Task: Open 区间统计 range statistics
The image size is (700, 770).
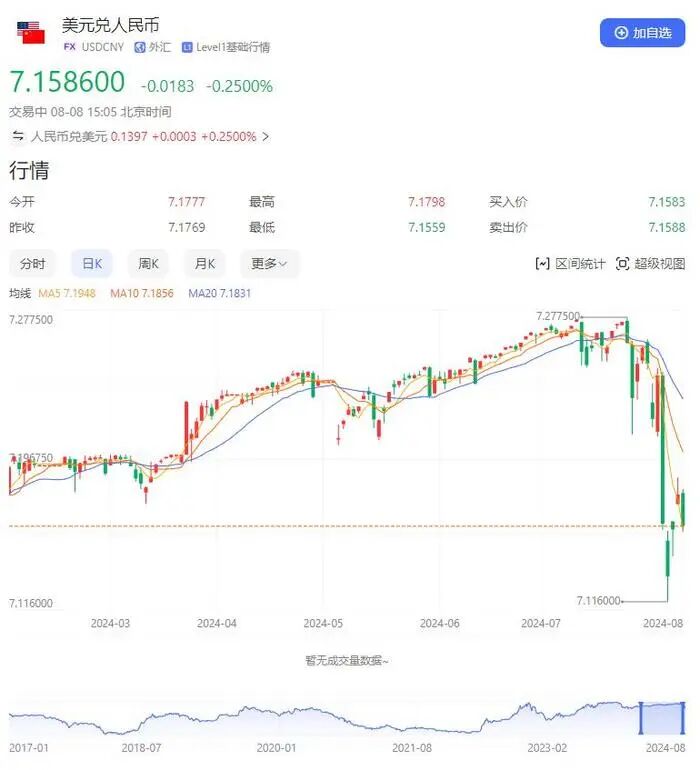Action: pos(571,264)
